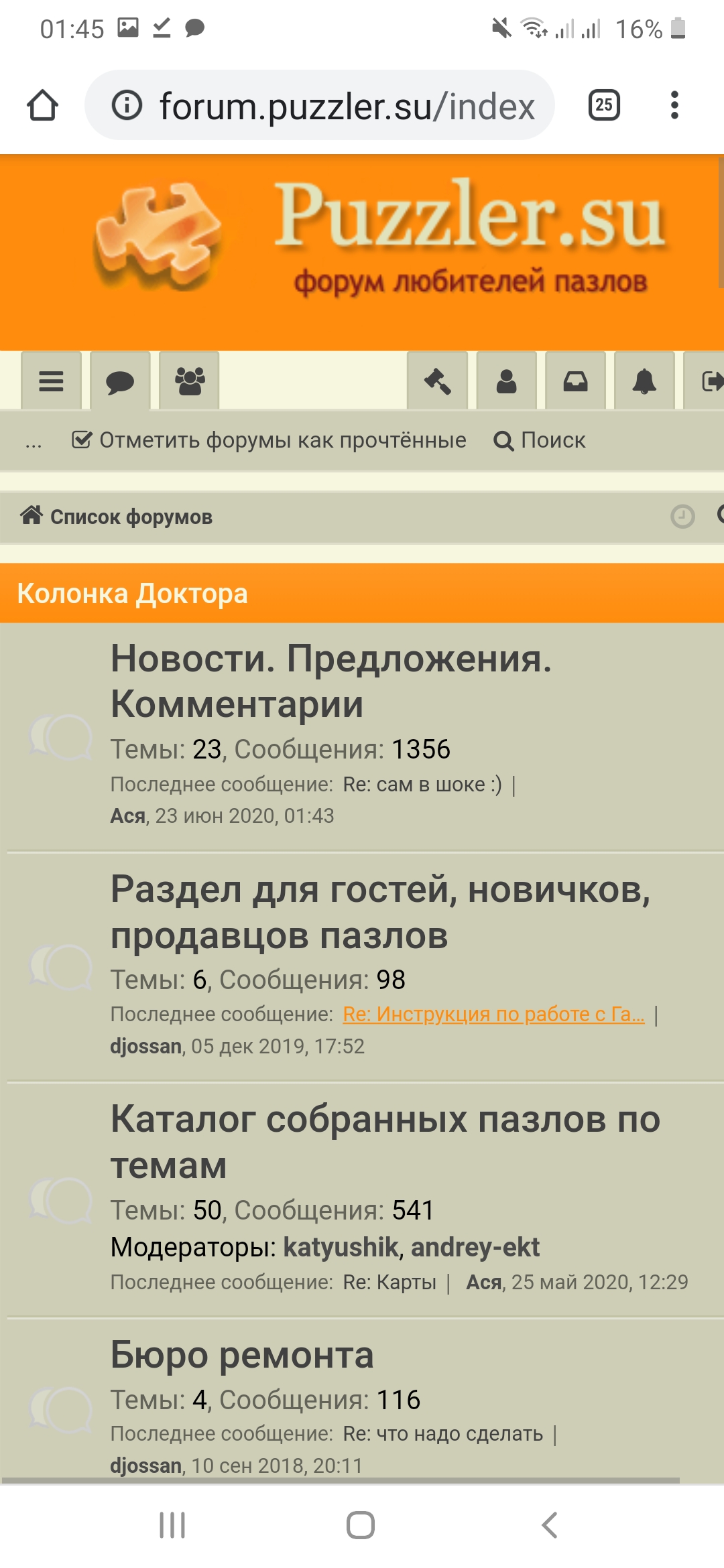Open the private messages inbox icon
Image resolution: width=724 pixels, height=1568 pixels.
576,381
